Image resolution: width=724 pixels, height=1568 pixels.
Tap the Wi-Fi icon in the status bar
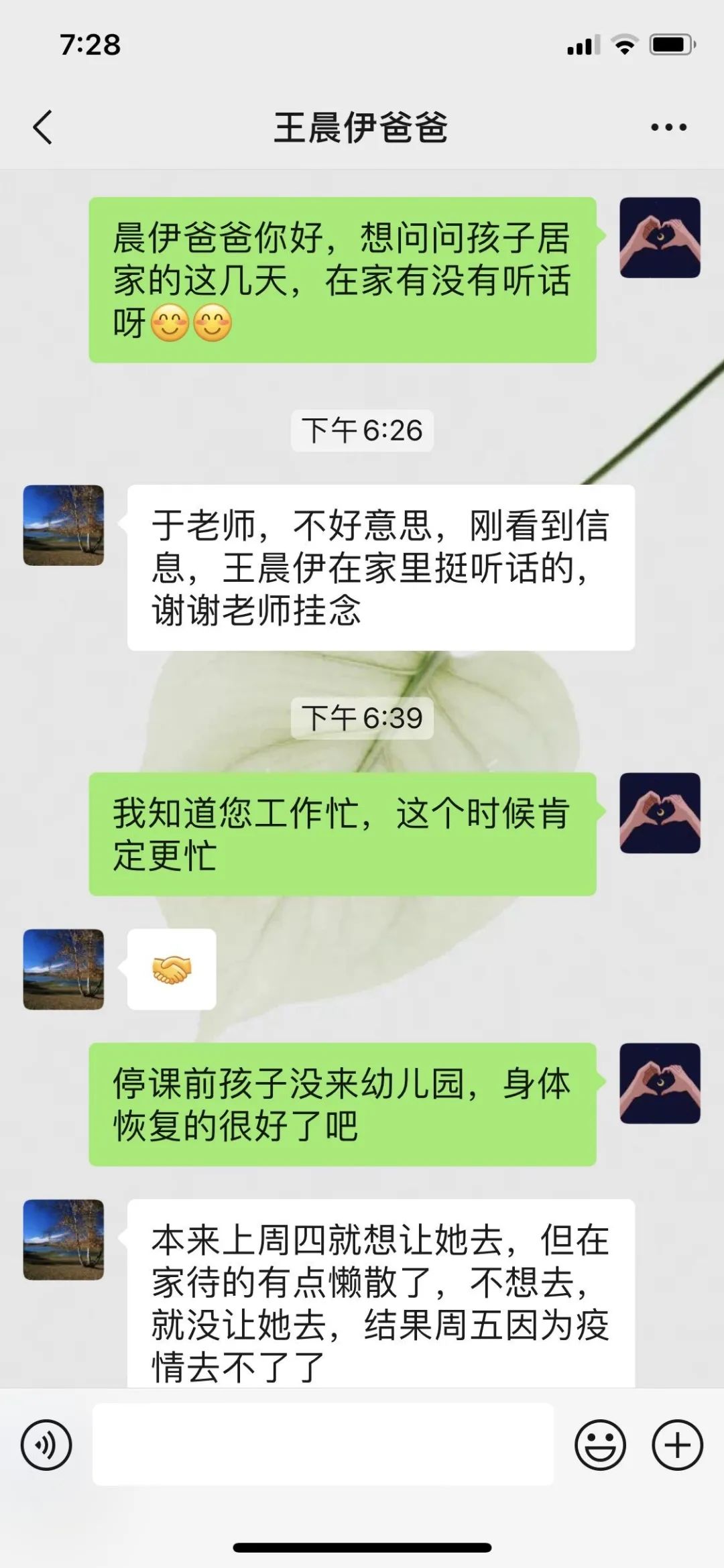625,44
